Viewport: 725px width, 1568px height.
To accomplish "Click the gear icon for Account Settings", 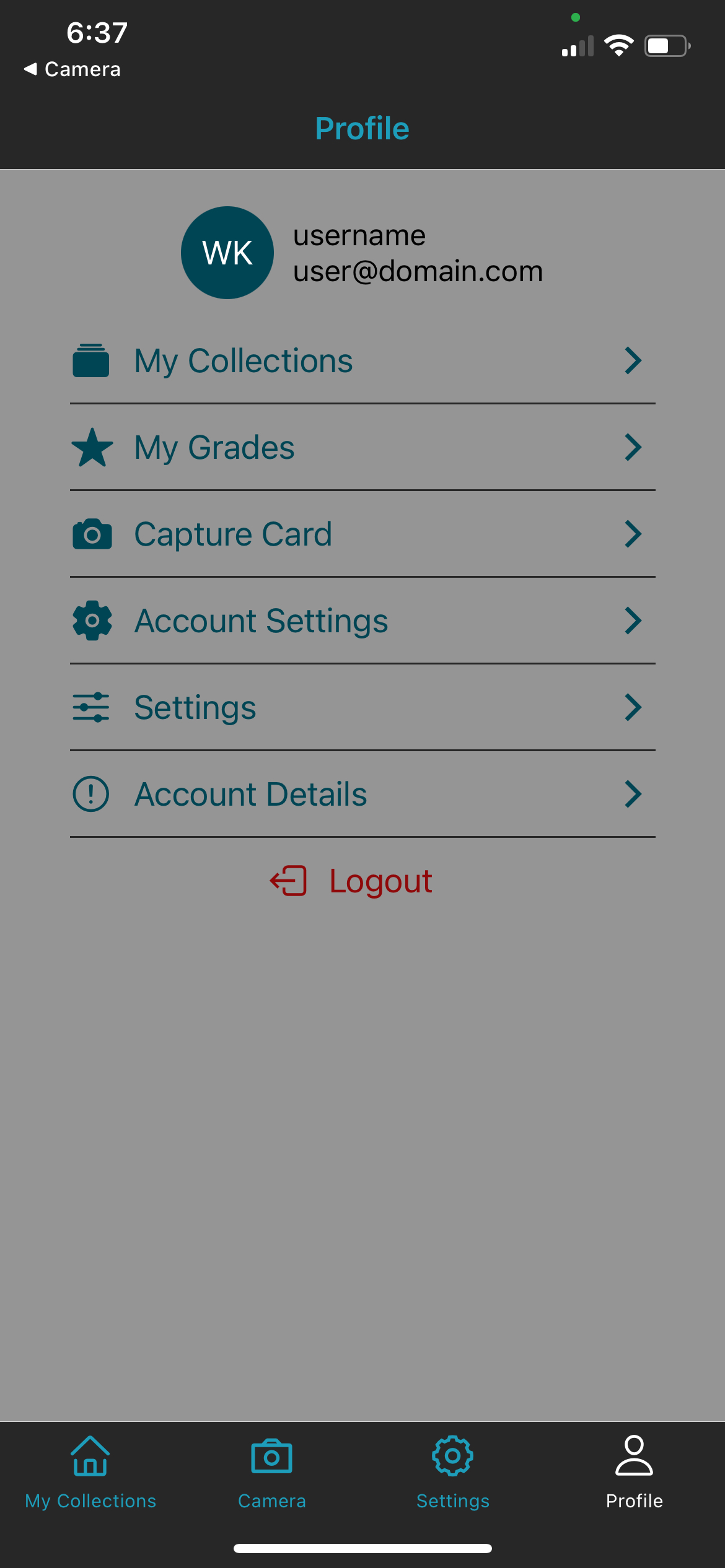I will (x=90, y=621).
